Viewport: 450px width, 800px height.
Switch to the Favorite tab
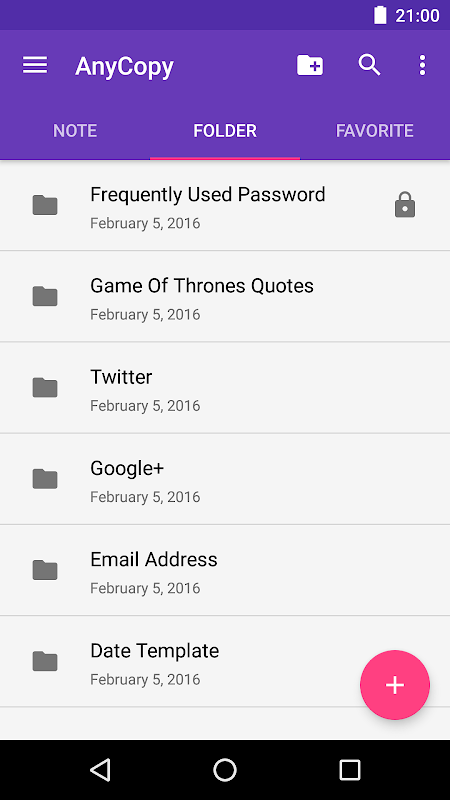(375, 131)
